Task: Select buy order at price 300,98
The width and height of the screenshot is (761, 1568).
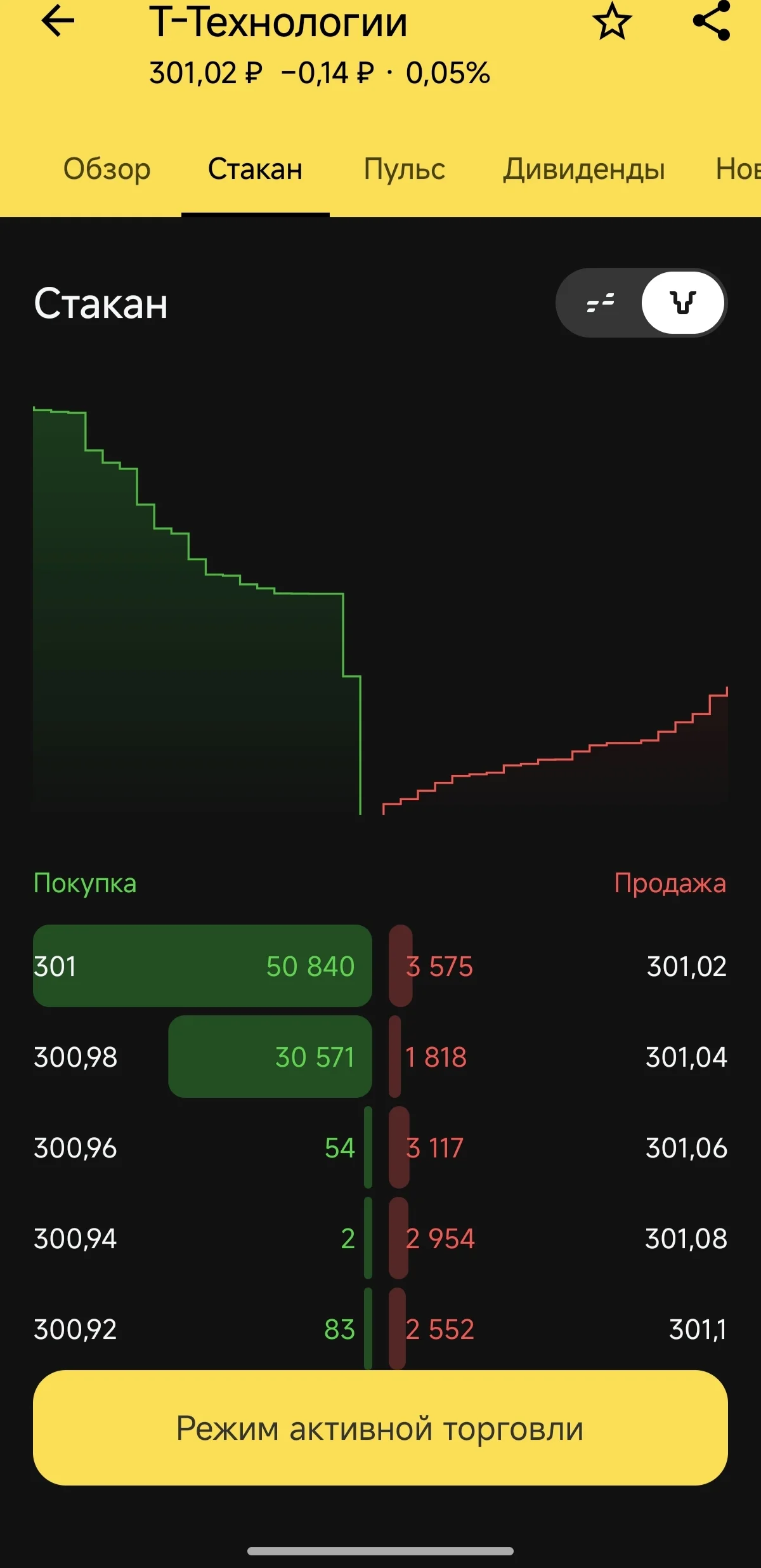Action: pos(202,1057)
